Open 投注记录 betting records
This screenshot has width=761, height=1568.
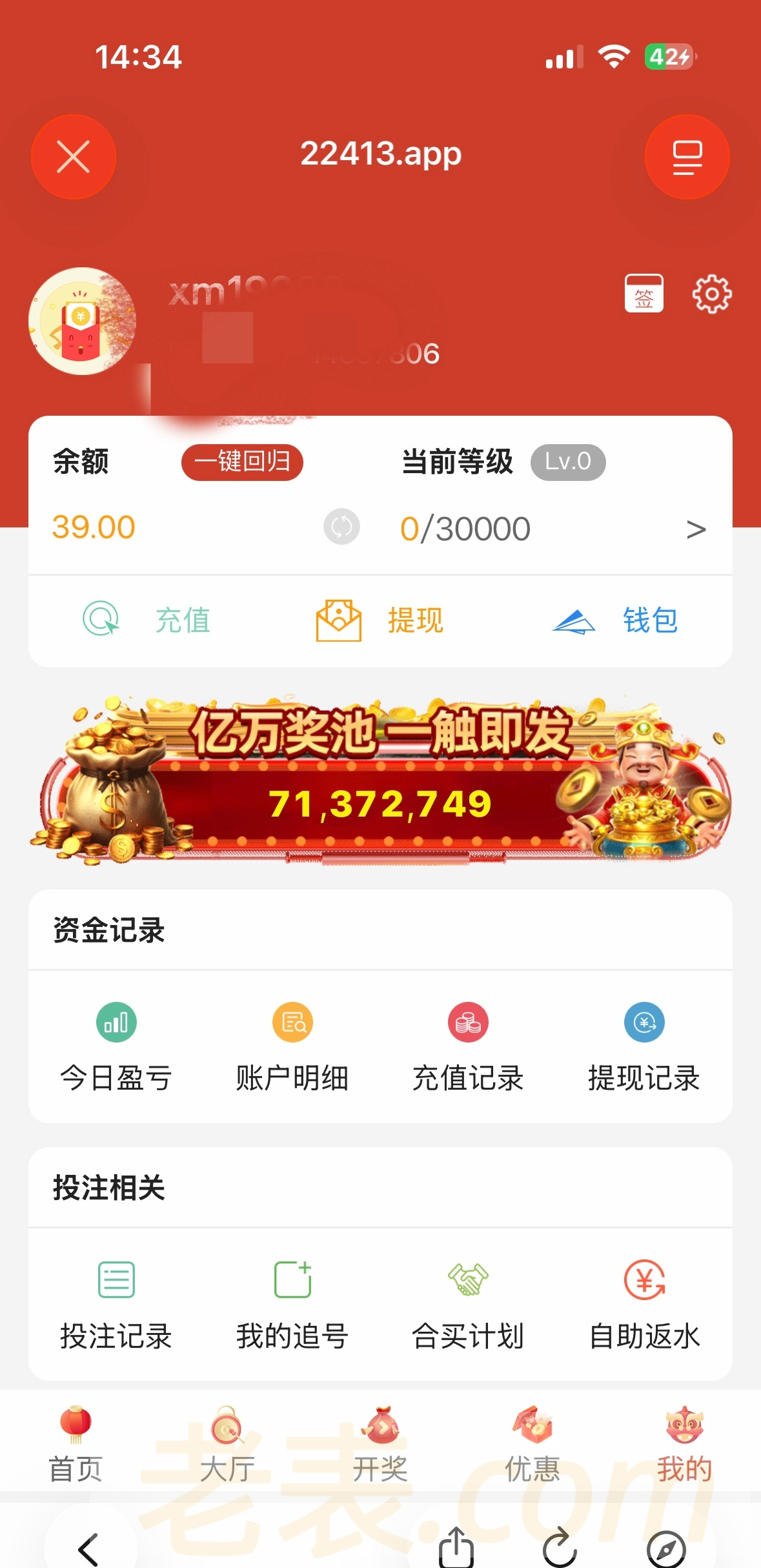click(116, 1304)
